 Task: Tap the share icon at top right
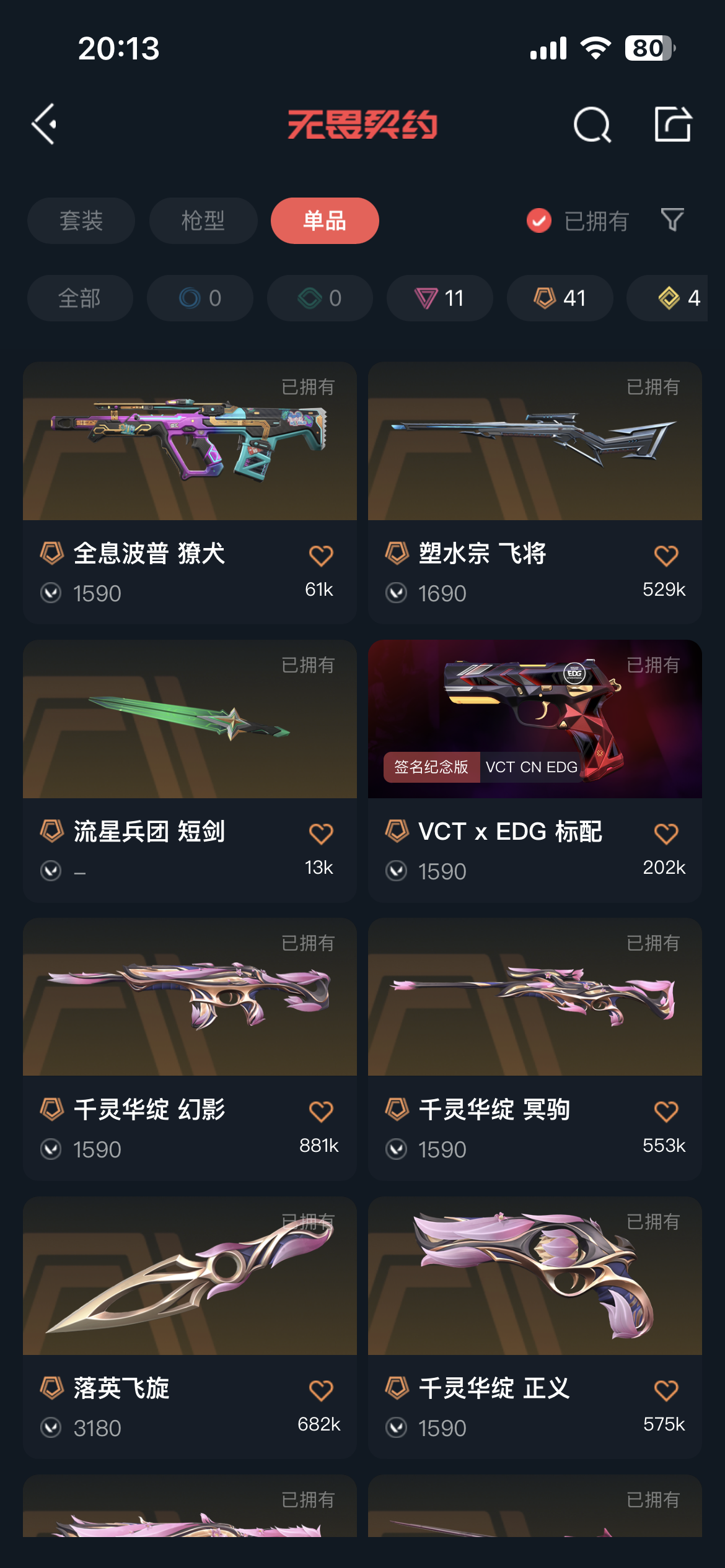[673, 124]
